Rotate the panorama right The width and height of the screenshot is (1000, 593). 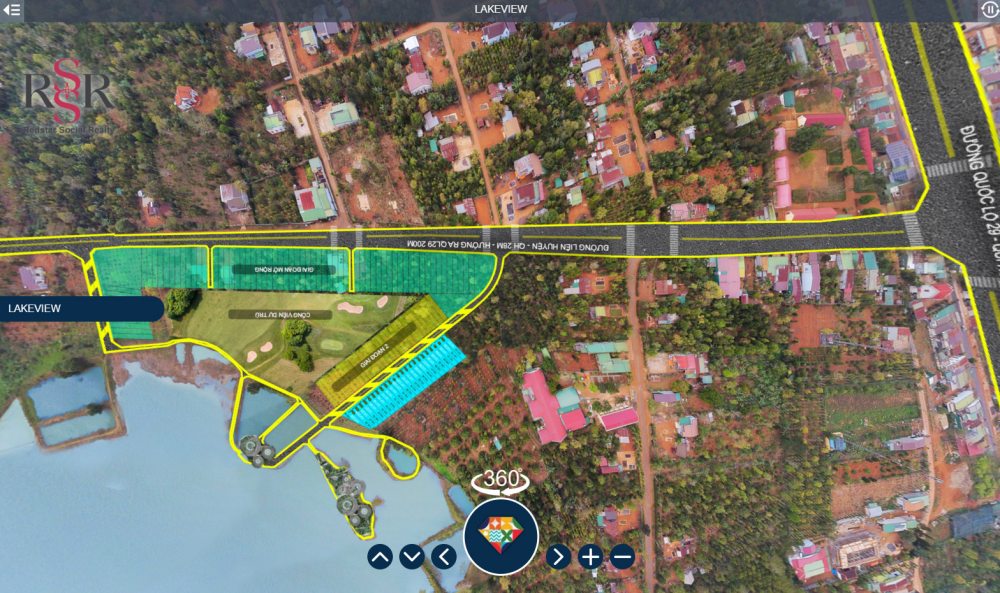coord(559,557)
